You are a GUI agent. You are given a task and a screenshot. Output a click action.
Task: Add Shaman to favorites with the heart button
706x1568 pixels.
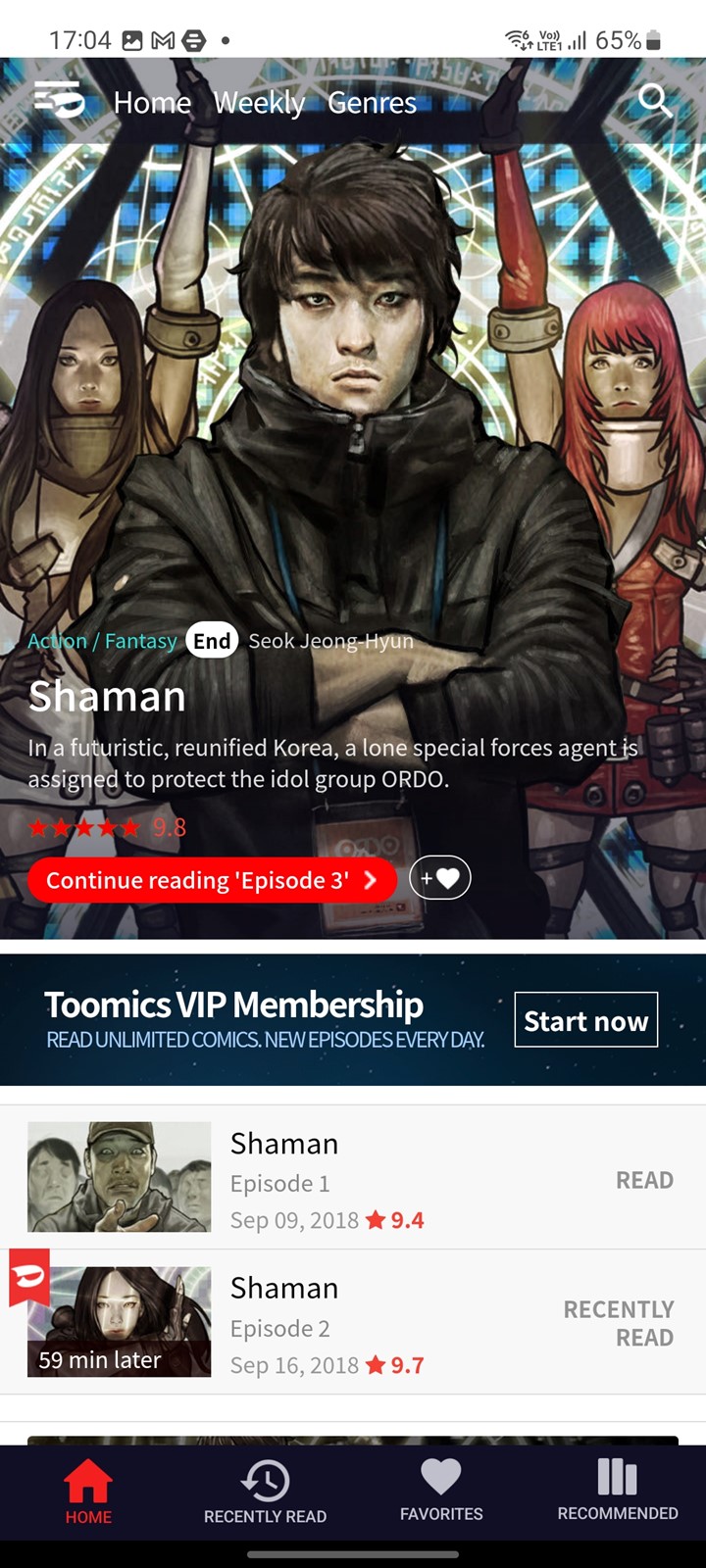click(x=440, y=878)
